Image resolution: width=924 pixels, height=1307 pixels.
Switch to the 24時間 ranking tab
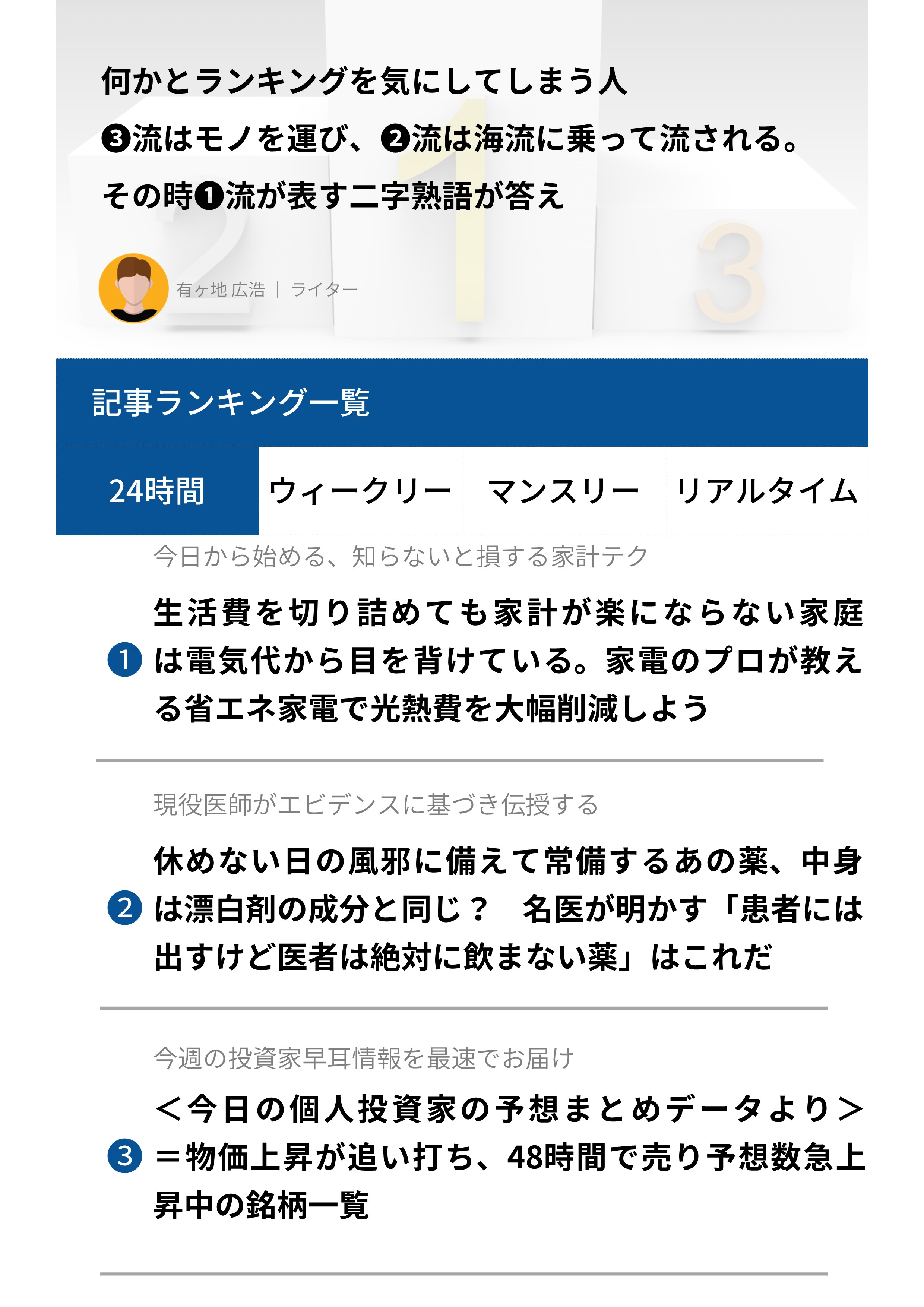pyautogui.click(x=157, y=491)
